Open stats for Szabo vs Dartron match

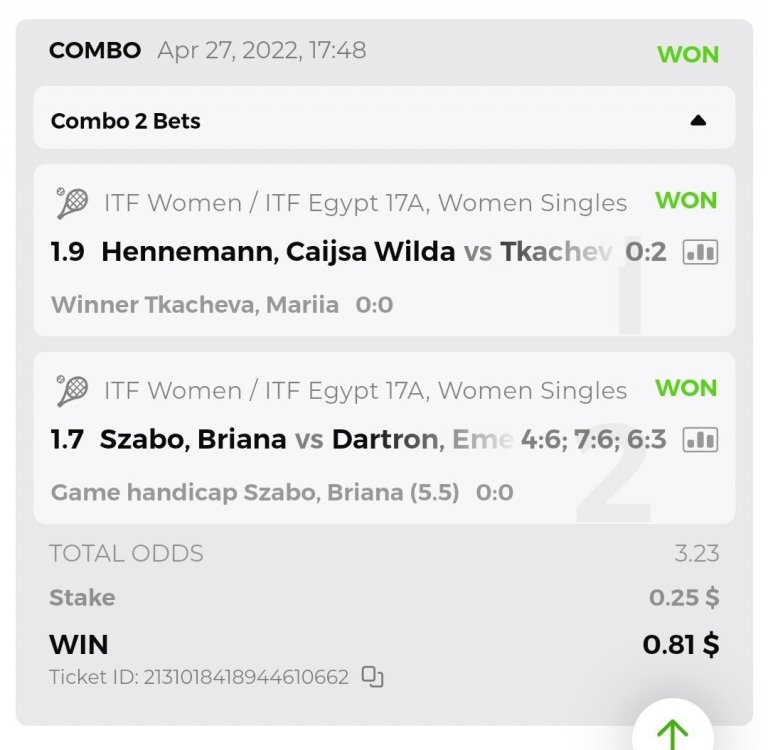[700, 439]
